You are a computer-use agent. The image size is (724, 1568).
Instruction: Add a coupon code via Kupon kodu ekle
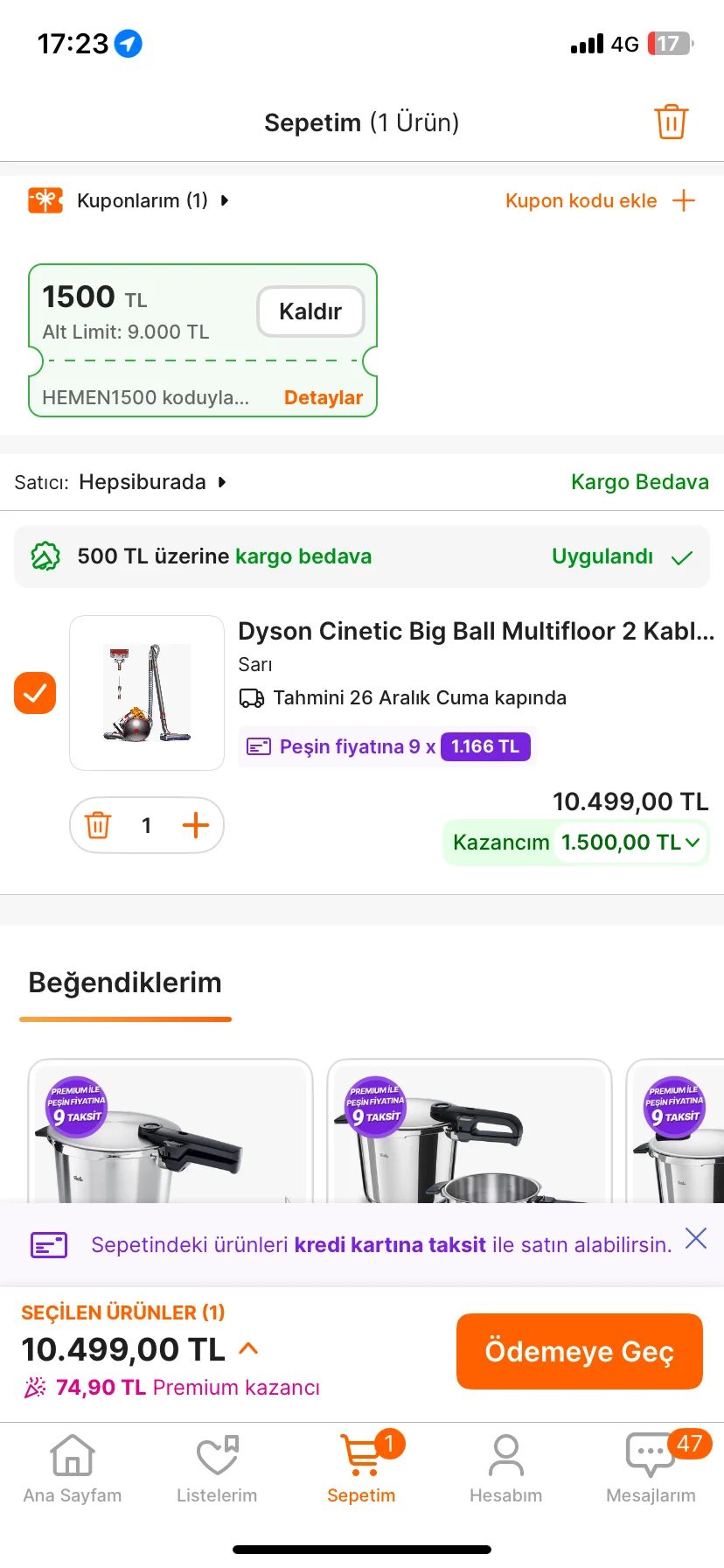(600, 200)
